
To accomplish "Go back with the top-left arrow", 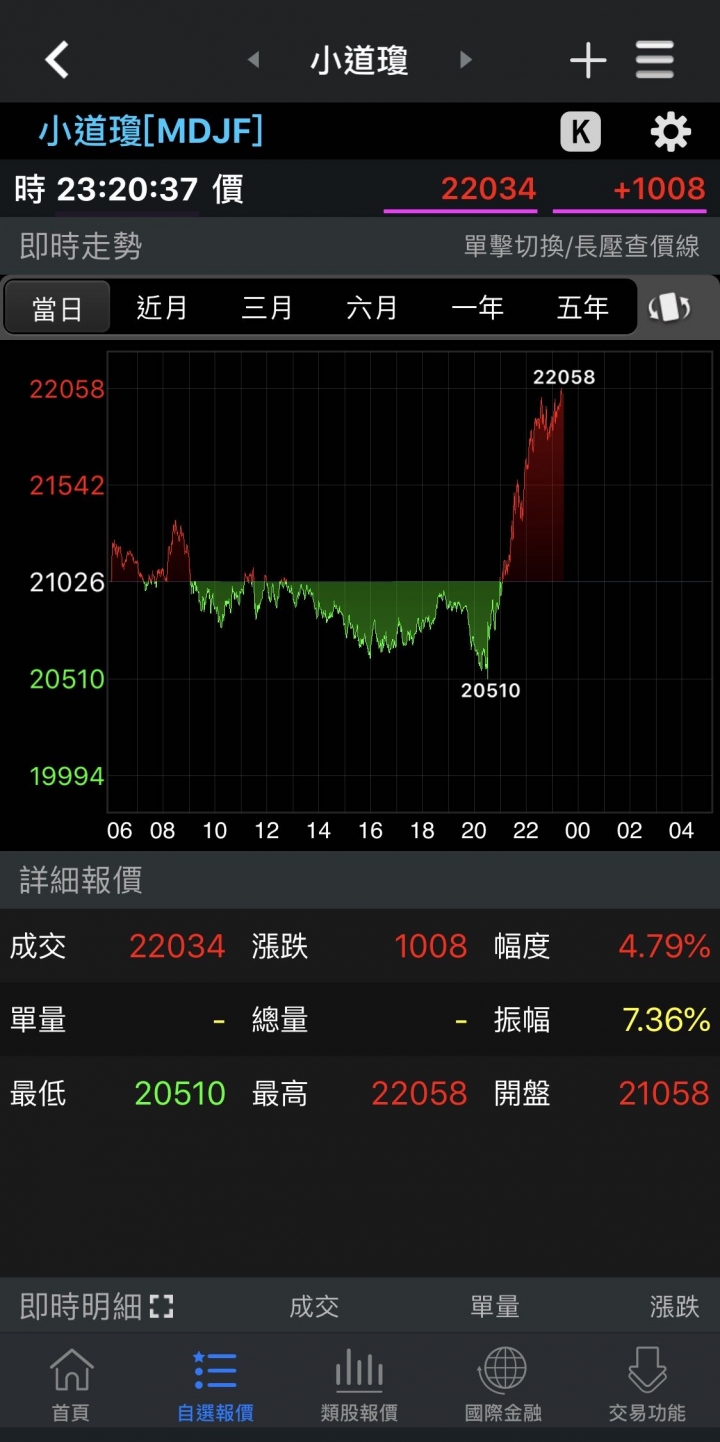I will (x=57, y=60).
